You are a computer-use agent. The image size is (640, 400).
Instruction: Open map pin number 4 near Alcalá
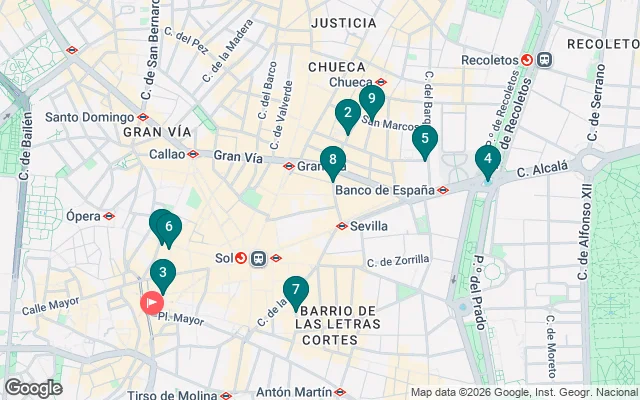coord(488,160)
